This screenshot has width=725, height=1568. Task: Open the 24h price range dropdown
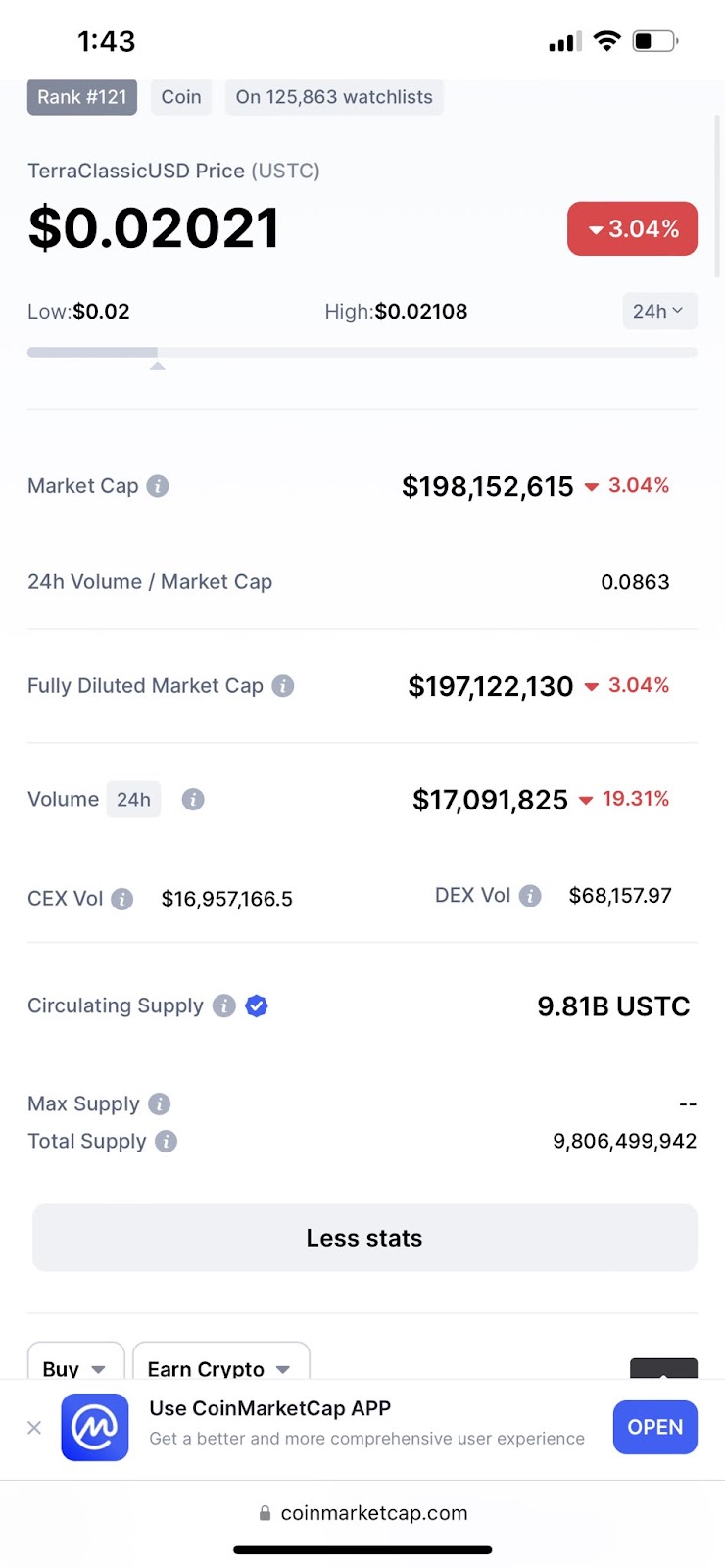point(657,312)
